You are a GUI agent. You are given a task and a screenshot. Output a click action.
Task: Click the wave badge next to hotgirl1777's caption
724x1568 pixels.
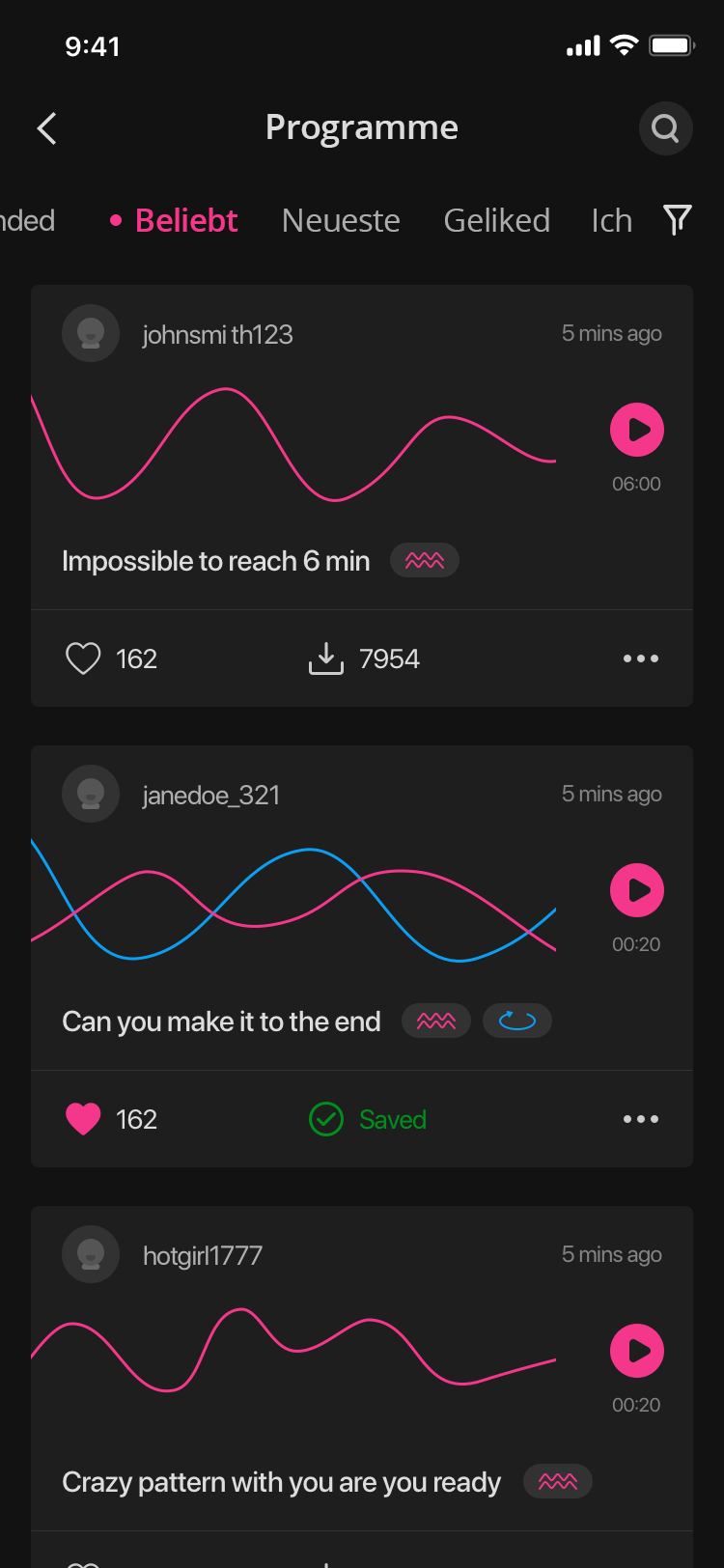coord(558,1481)
